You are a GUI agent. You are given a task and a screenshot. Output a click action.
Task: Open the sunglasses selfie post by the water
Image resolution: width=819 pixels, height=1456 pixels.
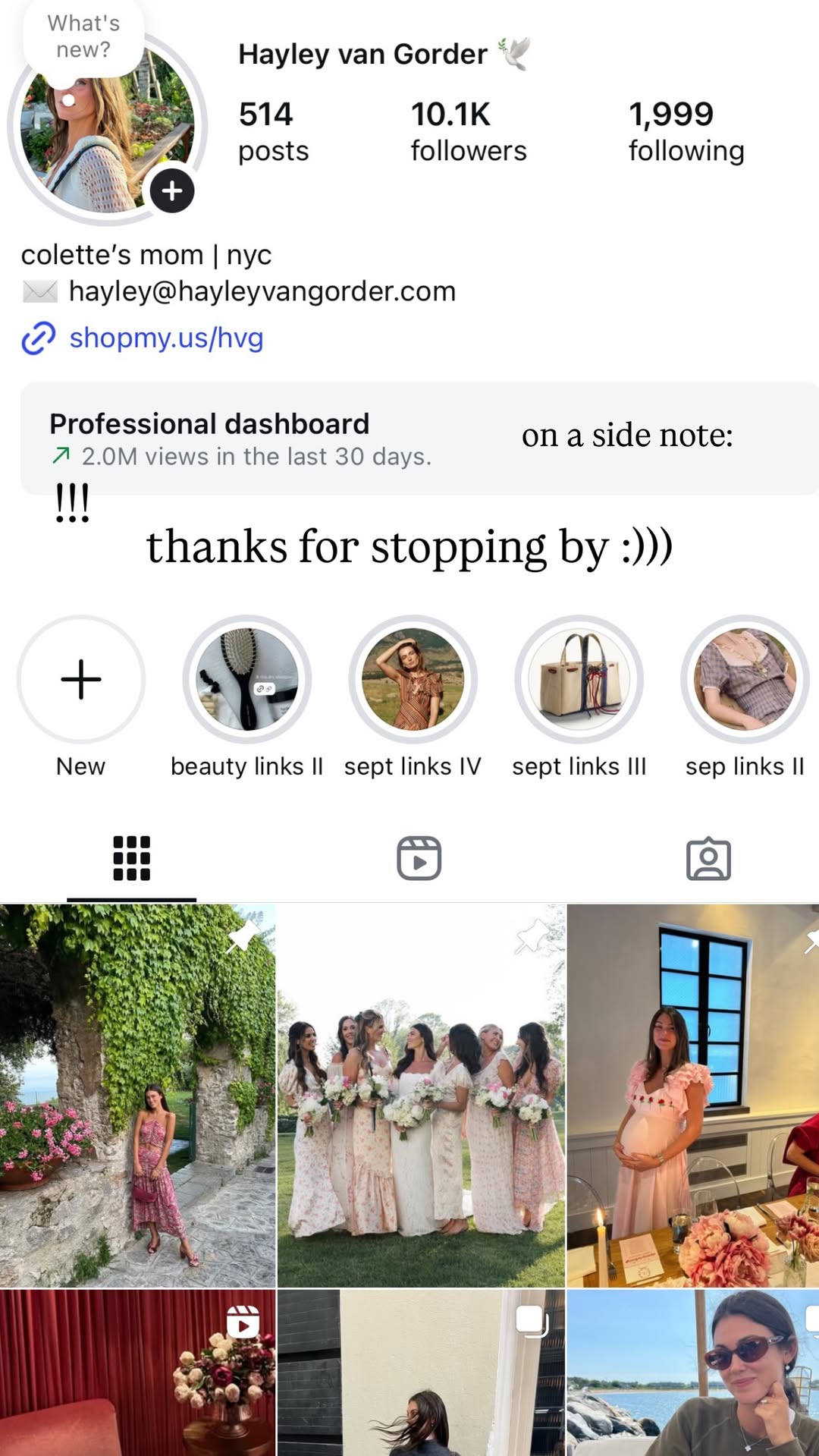click(x=693, y=1373)
